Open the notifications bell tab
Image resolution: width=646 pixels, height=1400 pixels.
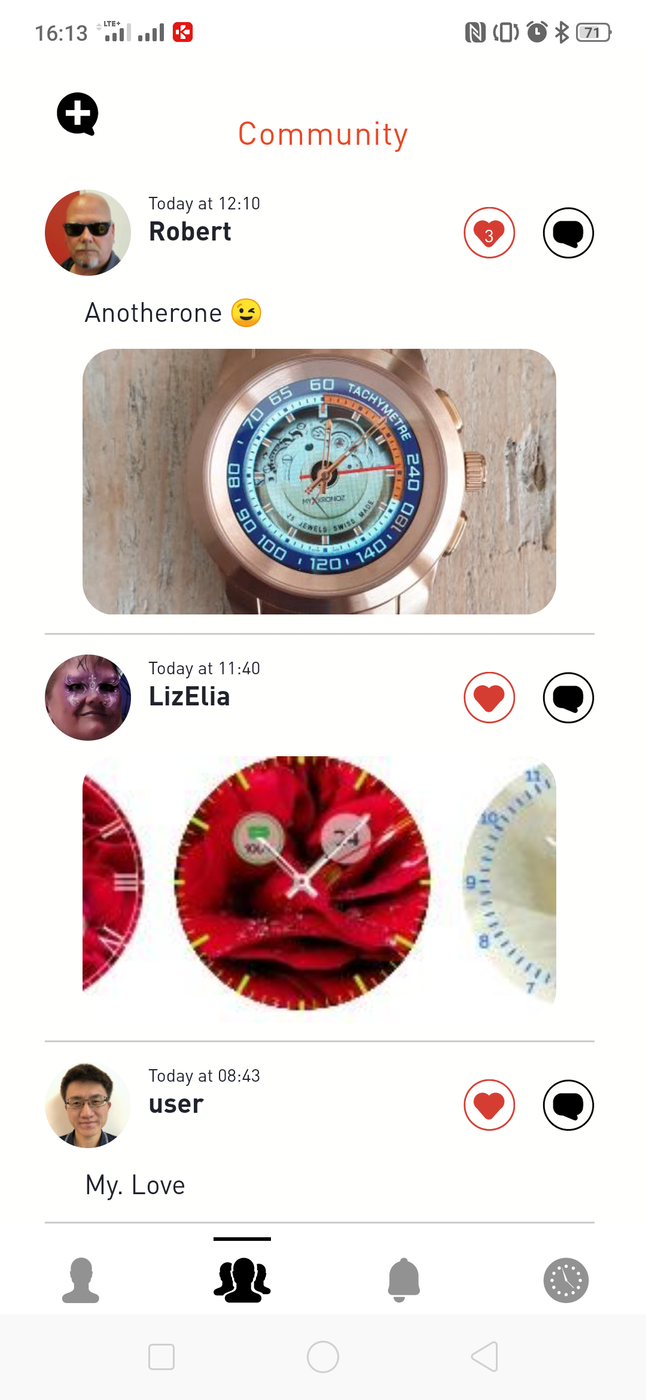click(404, 1280)
